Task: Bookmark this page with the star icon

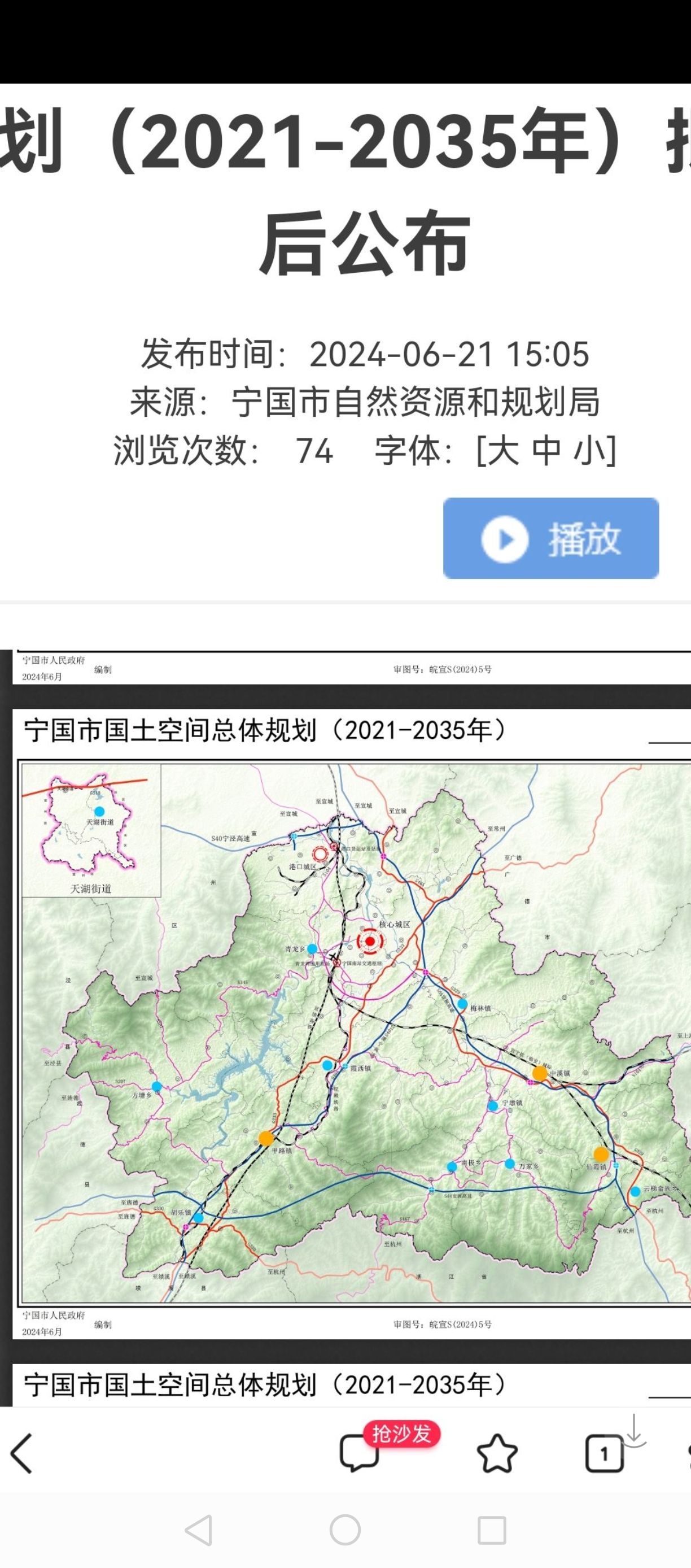Action: pyautogui.click(x=497, y=1454)
